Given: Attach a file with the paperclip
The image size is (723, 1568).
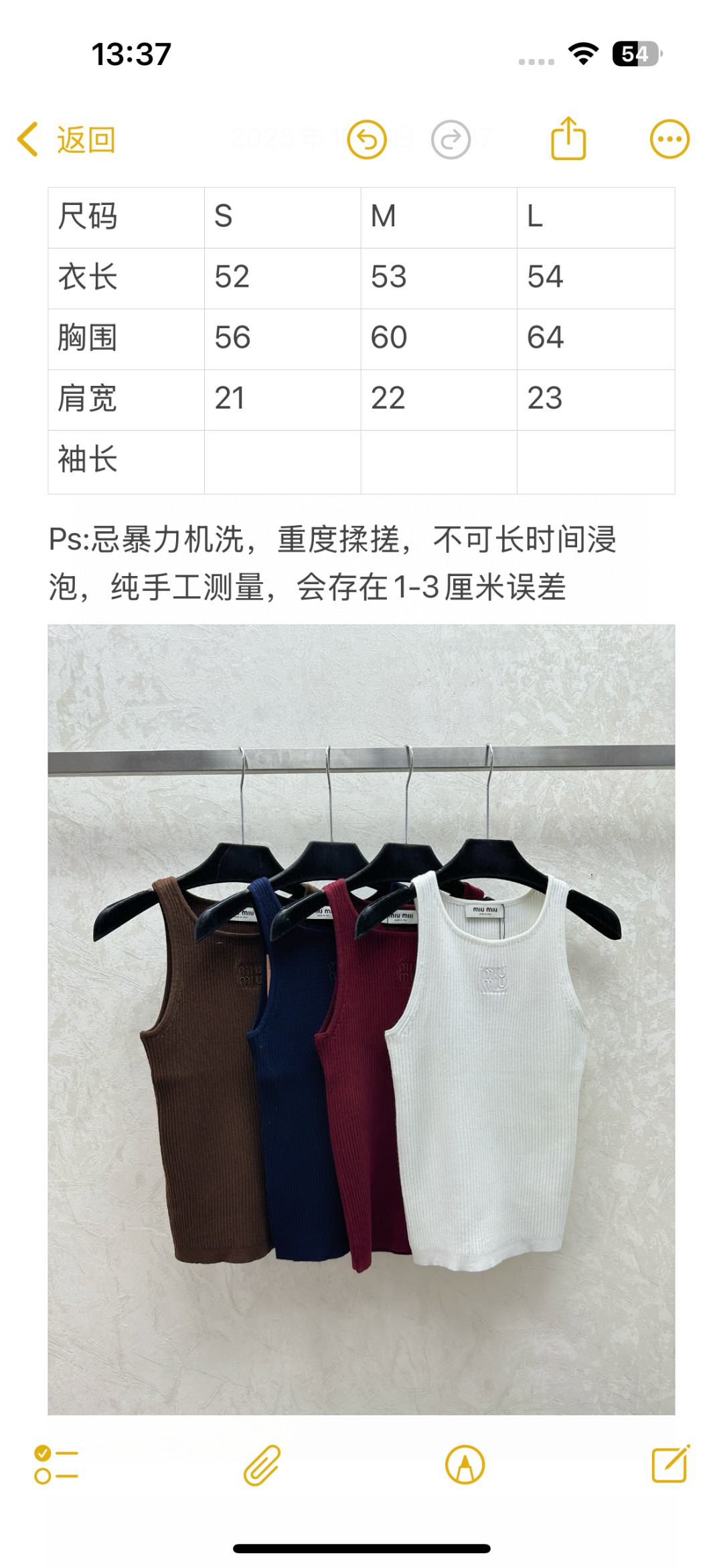Looking at the screenshot, I should [x=262, y=1465].
